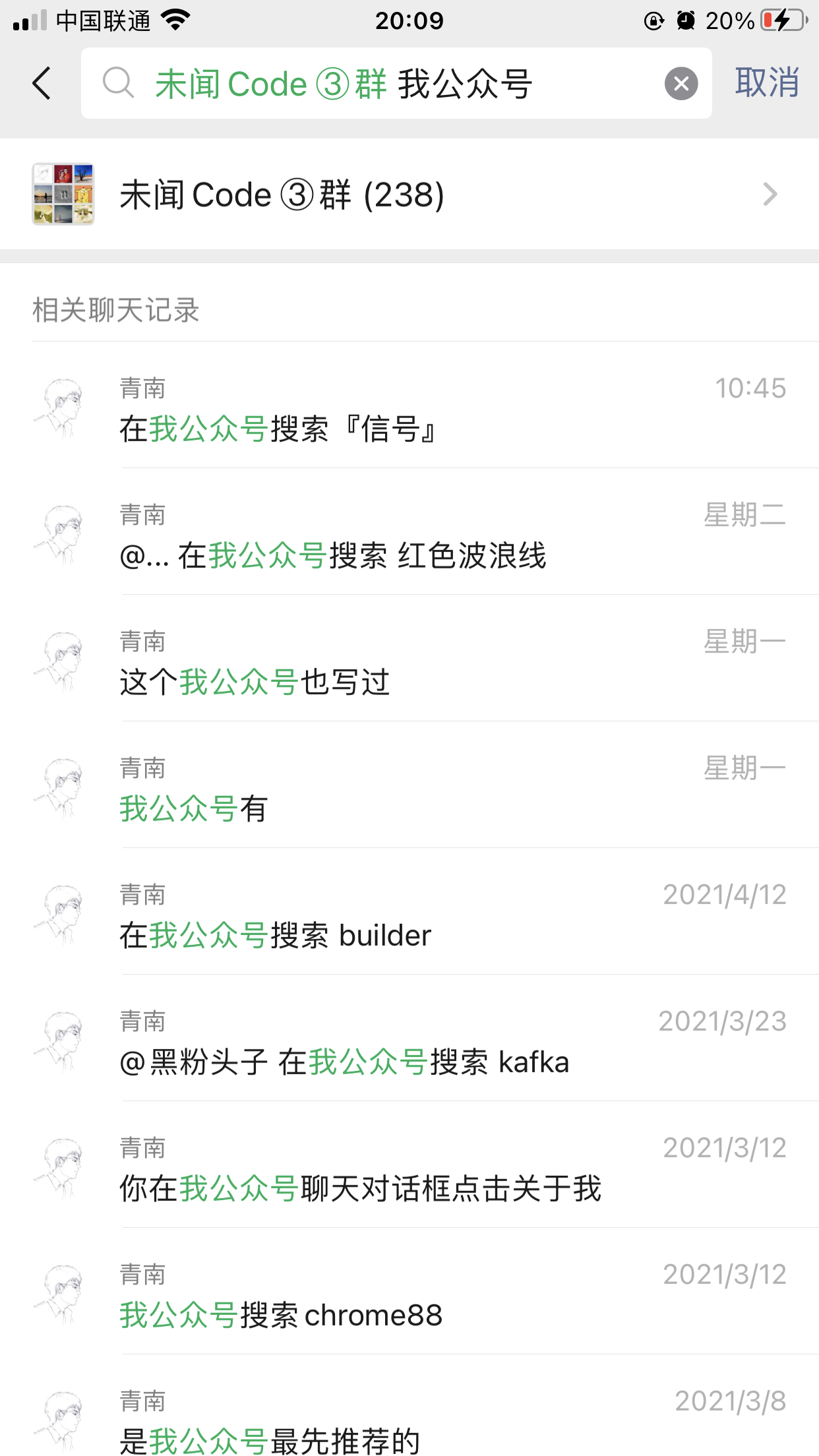819x1456 pixels.
Task: Open the message mentioning kafka
Action: pos(409,1041)
